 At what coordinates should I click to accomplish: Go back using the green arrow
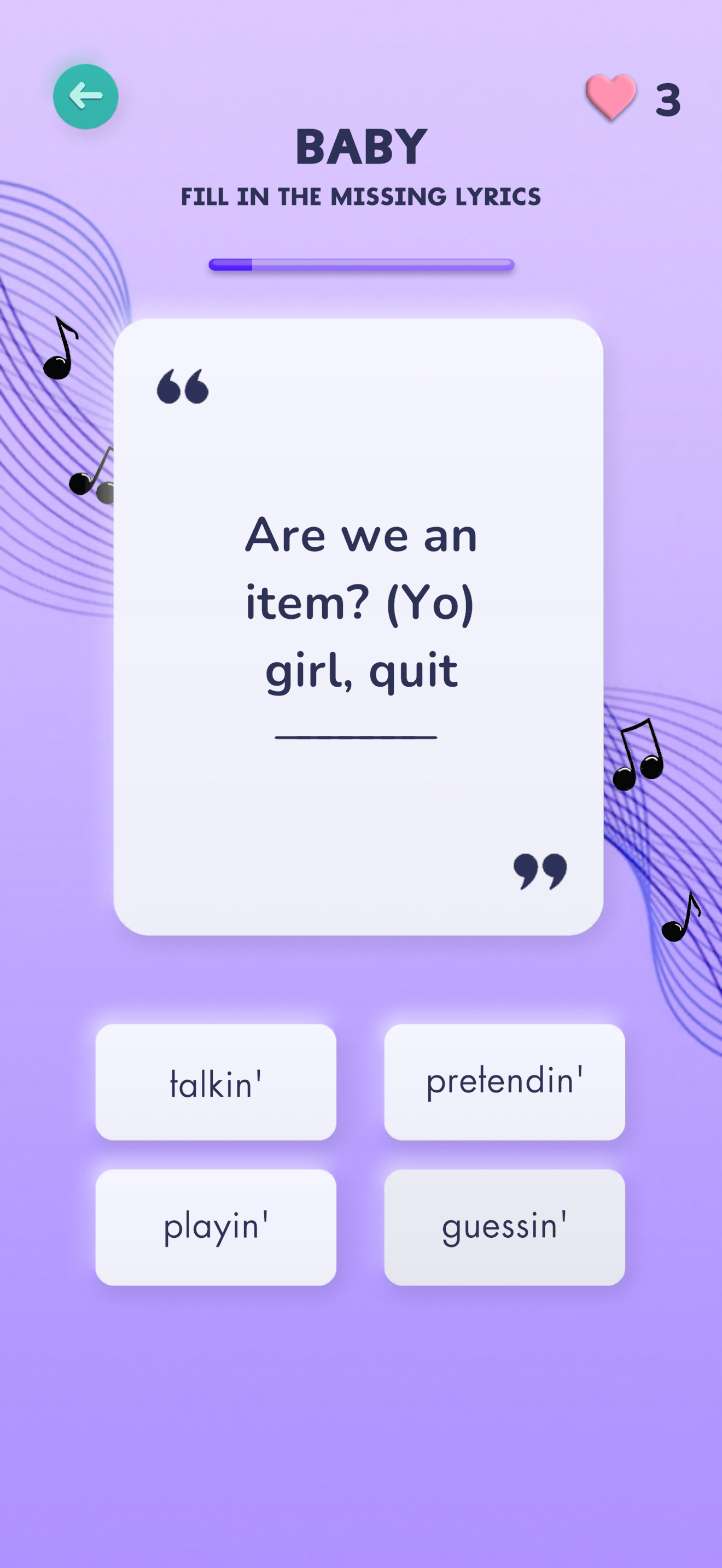[x=85, y=96]
